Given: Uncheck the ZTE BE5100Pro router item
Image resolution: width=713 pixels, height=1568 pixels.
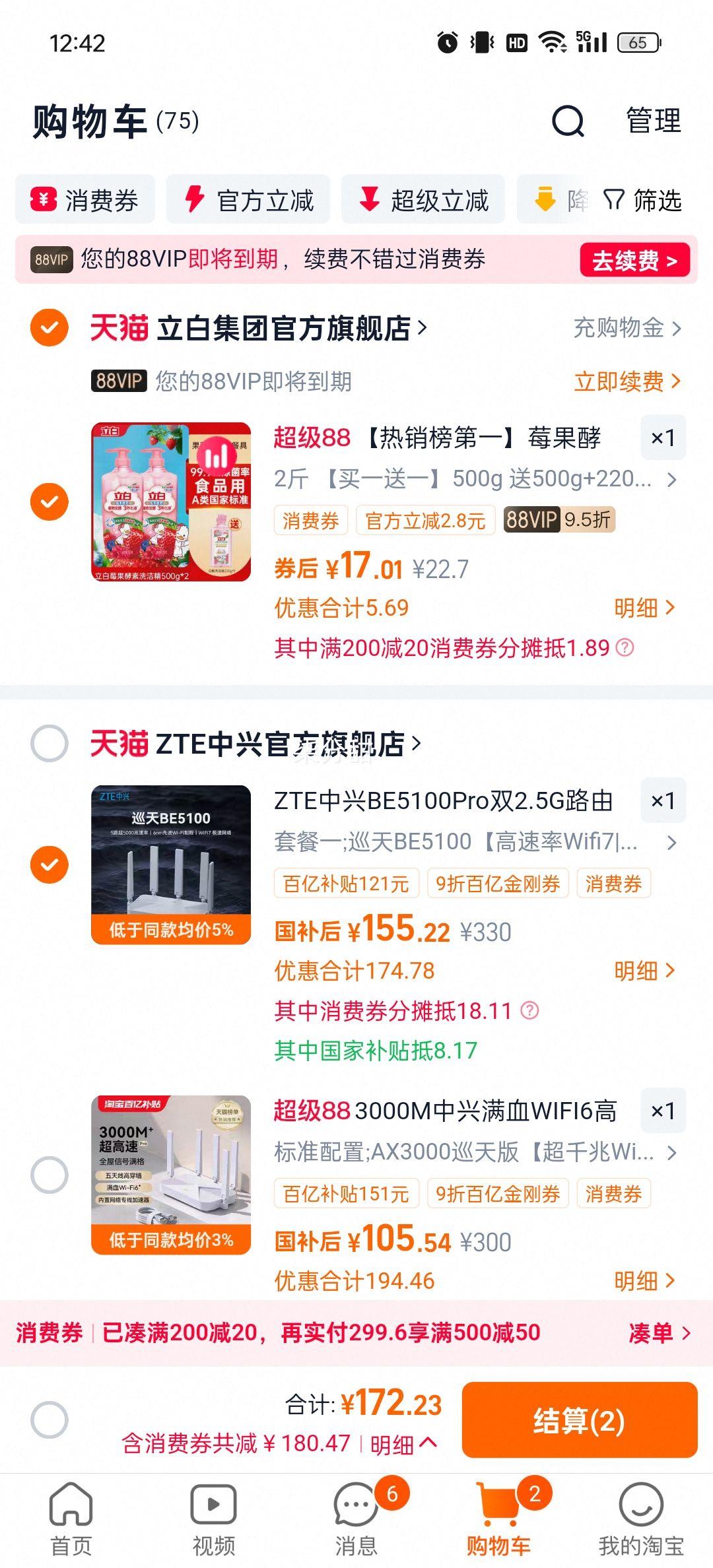Looking at the screenshot, I should pos(50,865).
